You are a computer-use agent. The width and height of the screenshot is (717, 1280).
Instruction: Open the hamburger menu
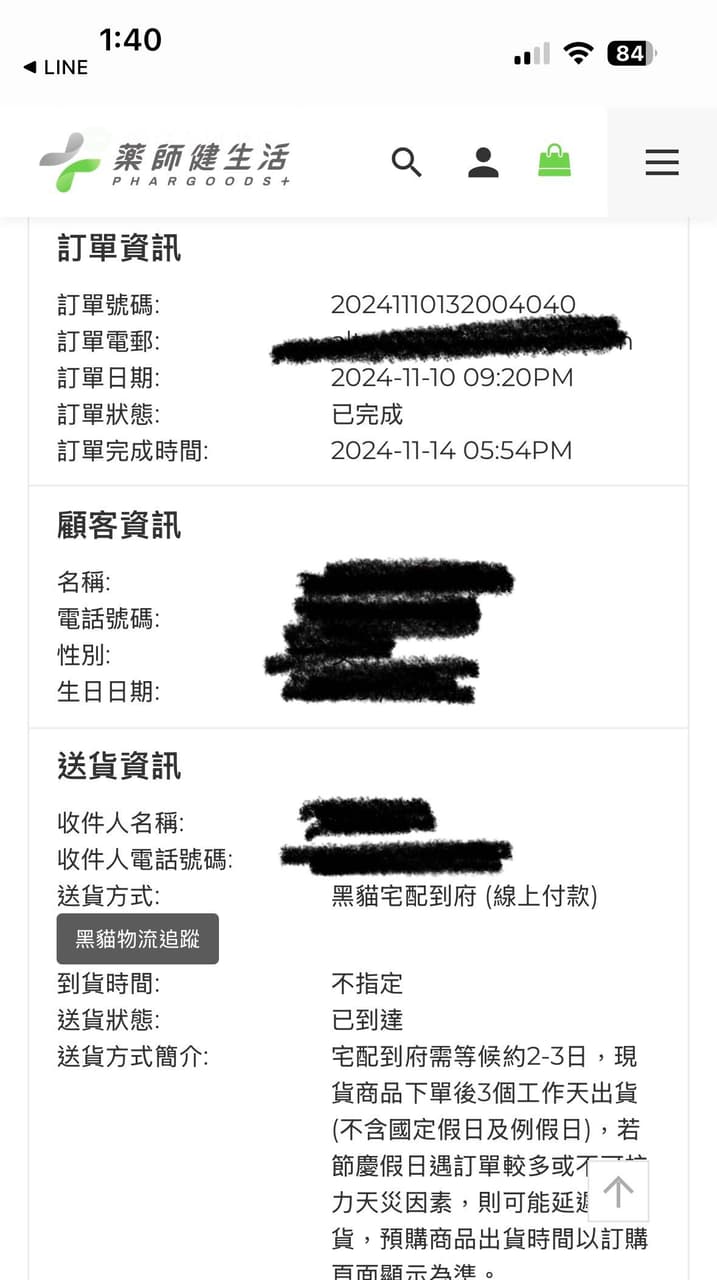pyautogui.click(x=661, y=162)
